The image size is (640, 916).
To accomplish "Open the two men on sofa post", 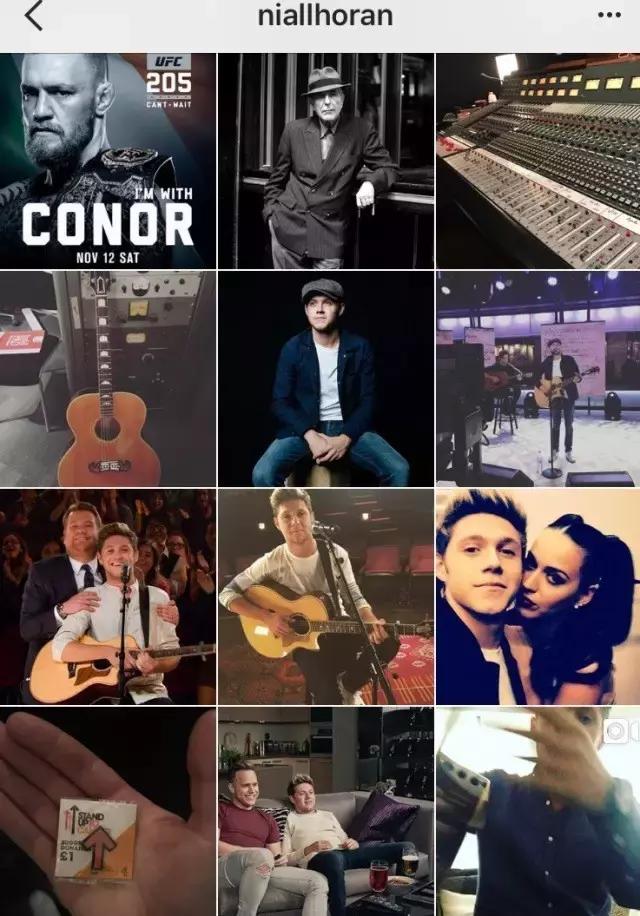I will [x=326, y=812].
